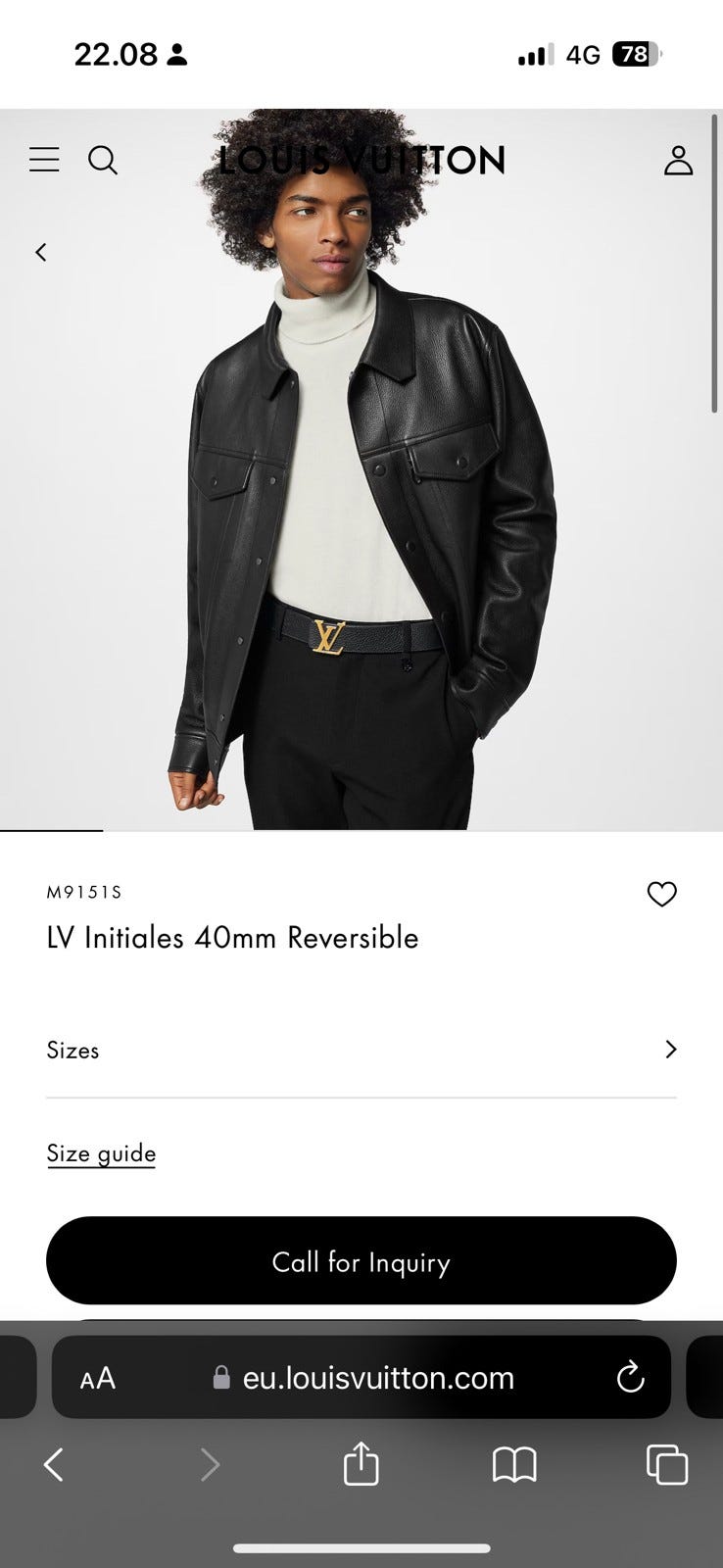Add LV Initiales belt to wishlist

(x=662, y=894)
